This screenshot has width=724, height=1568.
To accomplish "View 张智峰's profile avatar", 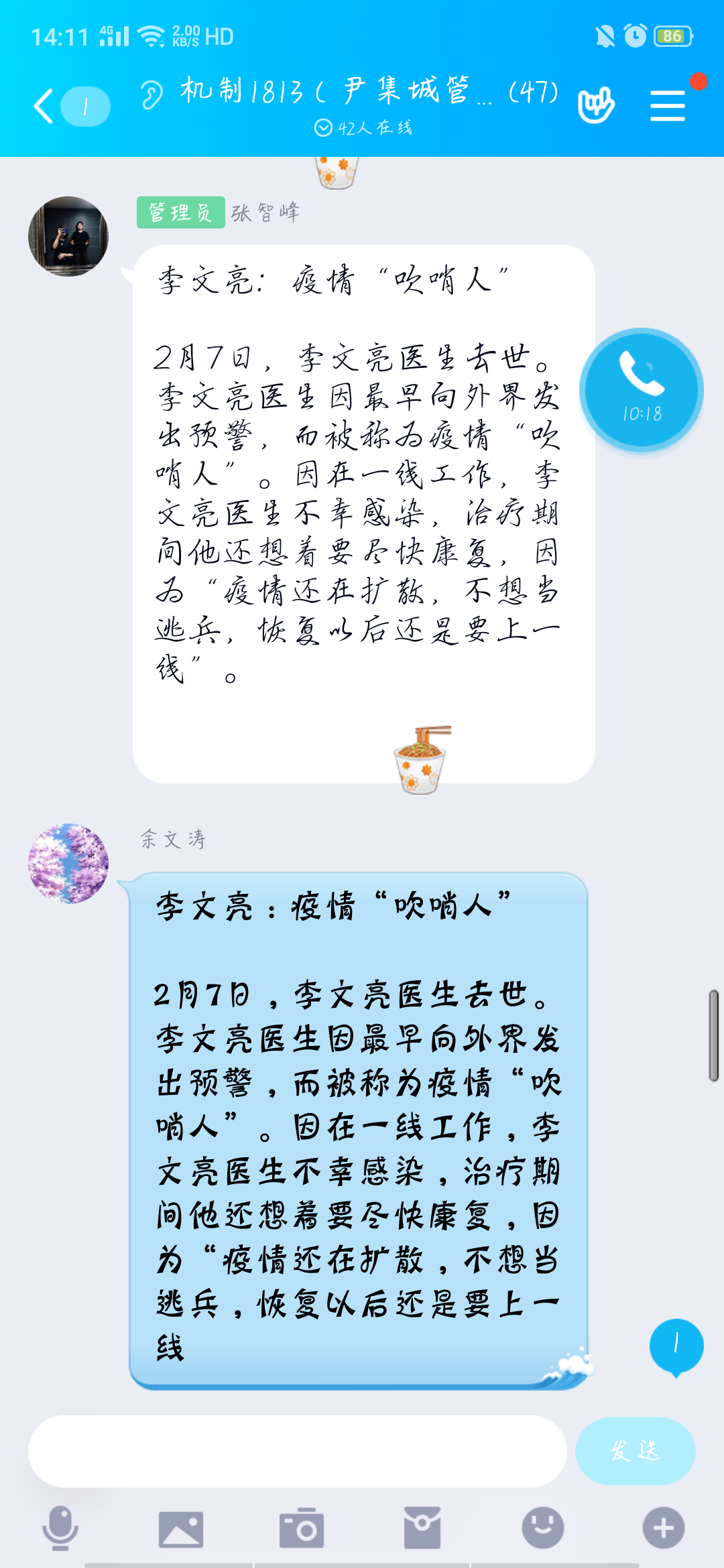I will [68, 237].
